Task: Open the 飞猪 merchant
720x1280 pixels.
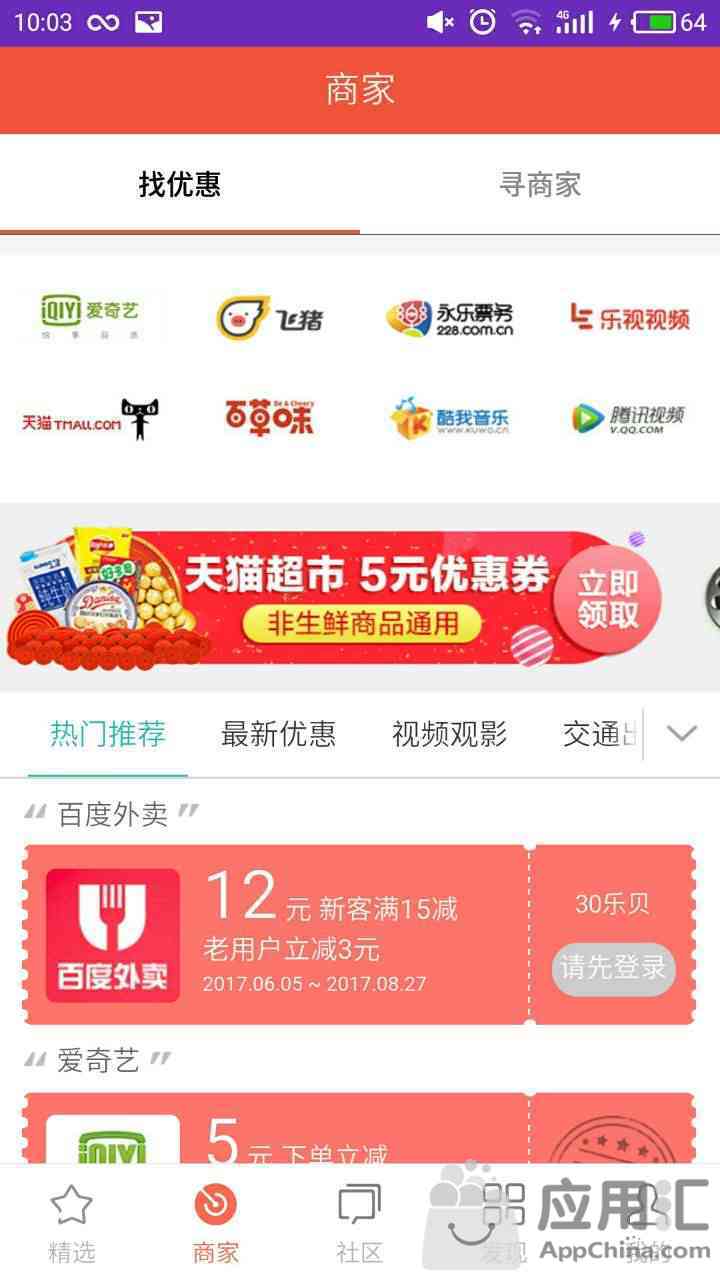Action: [x=270, y=319]
